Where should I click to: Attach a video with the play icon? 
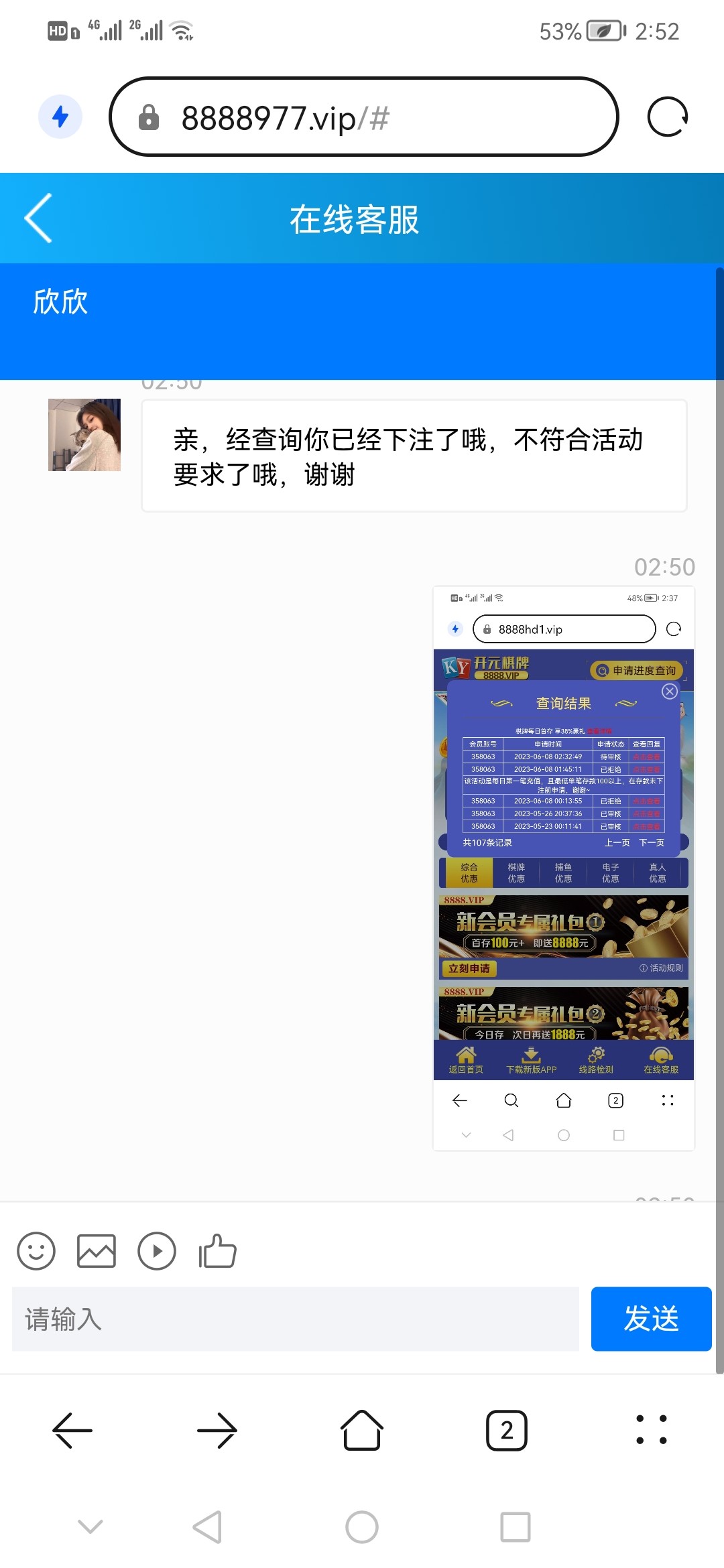(x=157, y=1251)
